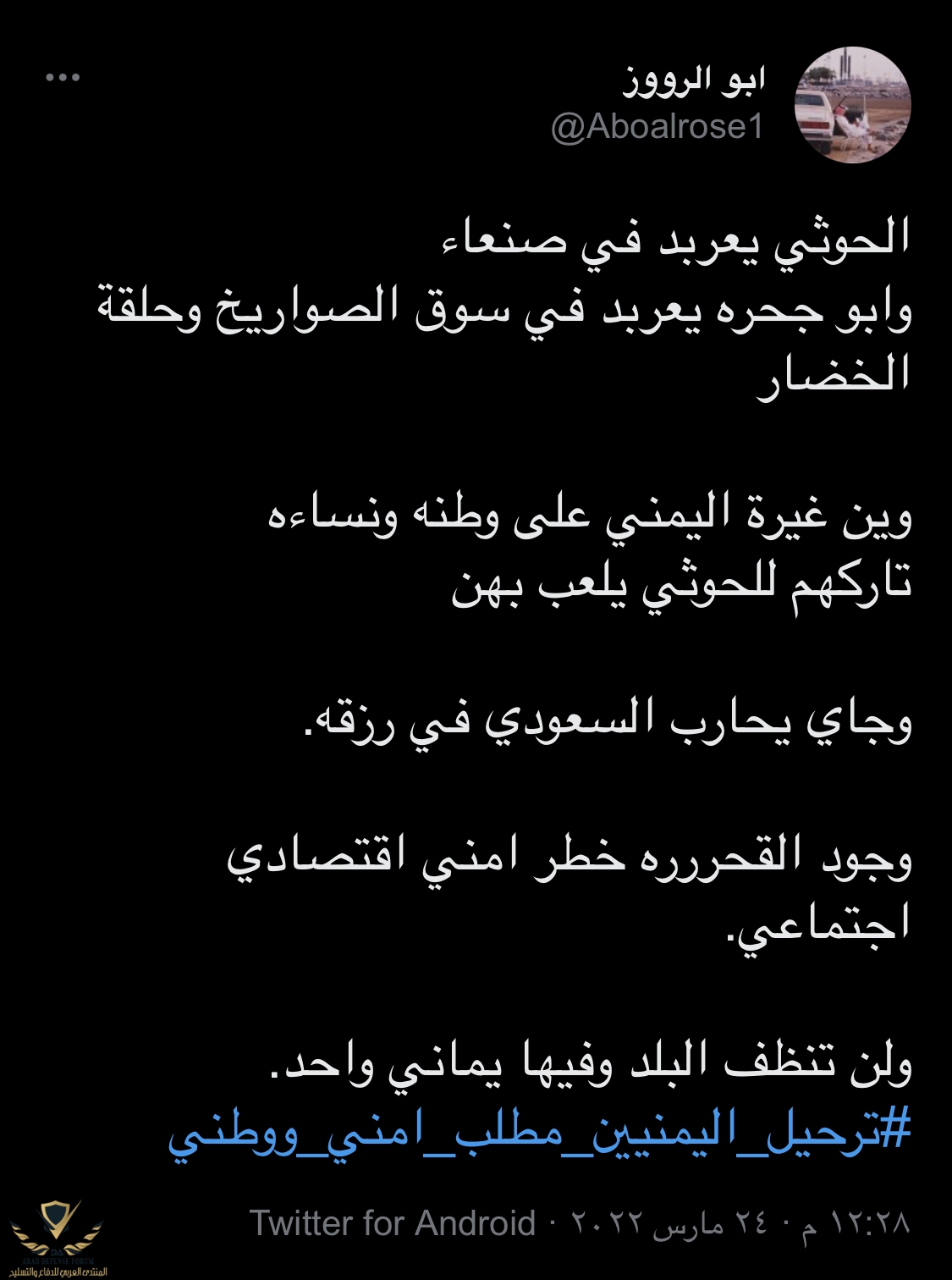Open the tweet author's profile picture
The image size is (952, 1280).
pyautogui.click(x=852, y=105)
